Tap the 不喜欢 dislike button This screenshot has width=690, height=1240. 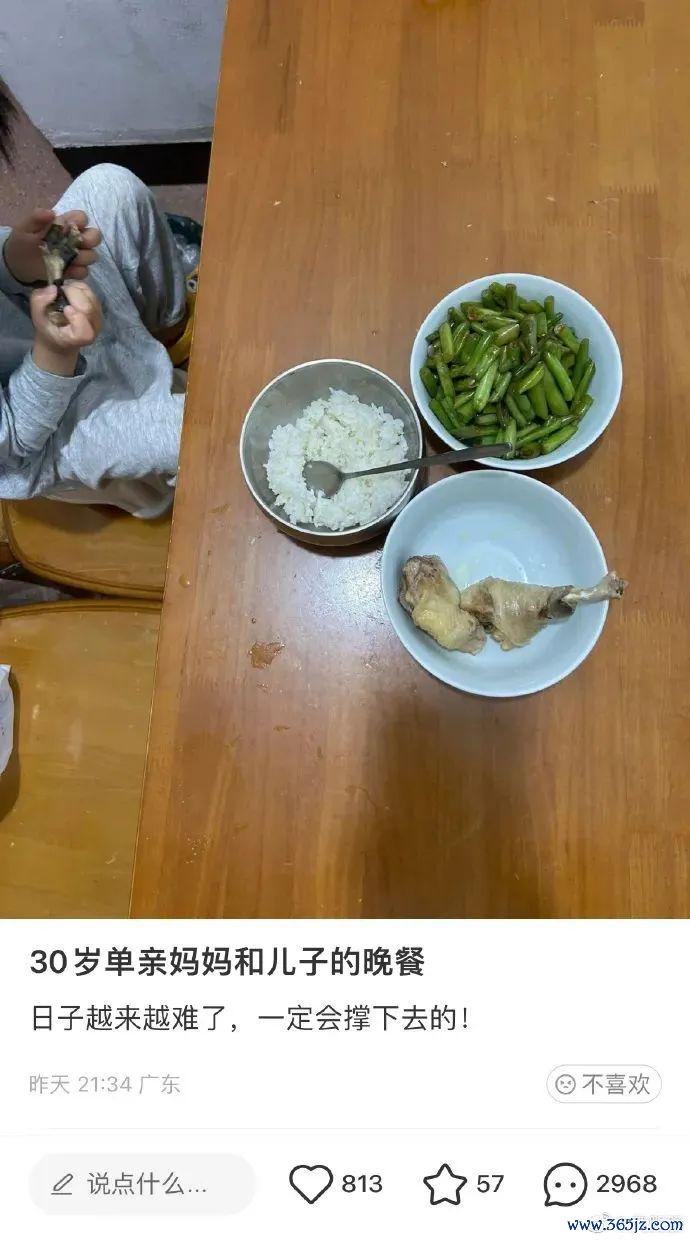pos(603,1084)
